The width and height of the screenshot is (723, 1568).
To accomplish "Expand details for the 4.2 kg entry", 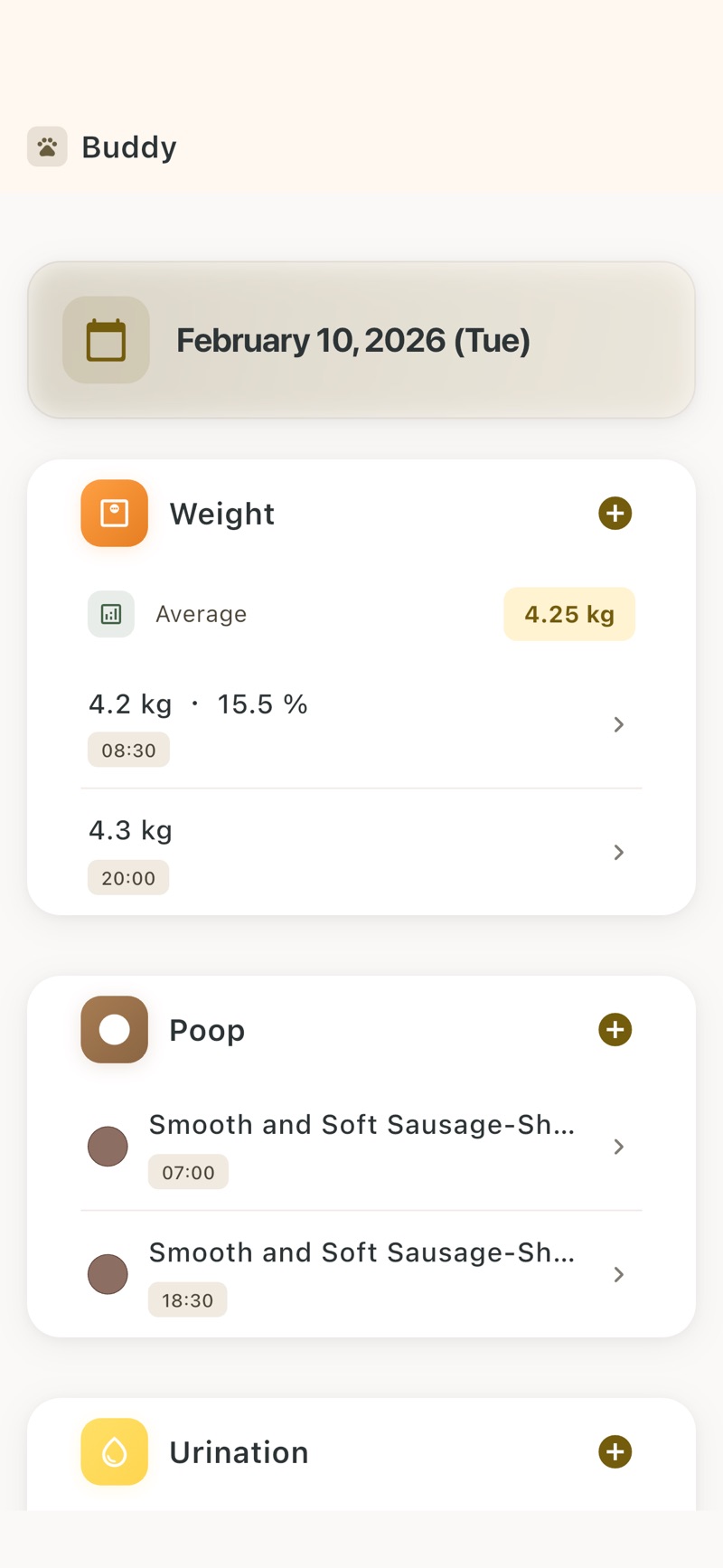I will pyautogui.click(x=618, y=724).
